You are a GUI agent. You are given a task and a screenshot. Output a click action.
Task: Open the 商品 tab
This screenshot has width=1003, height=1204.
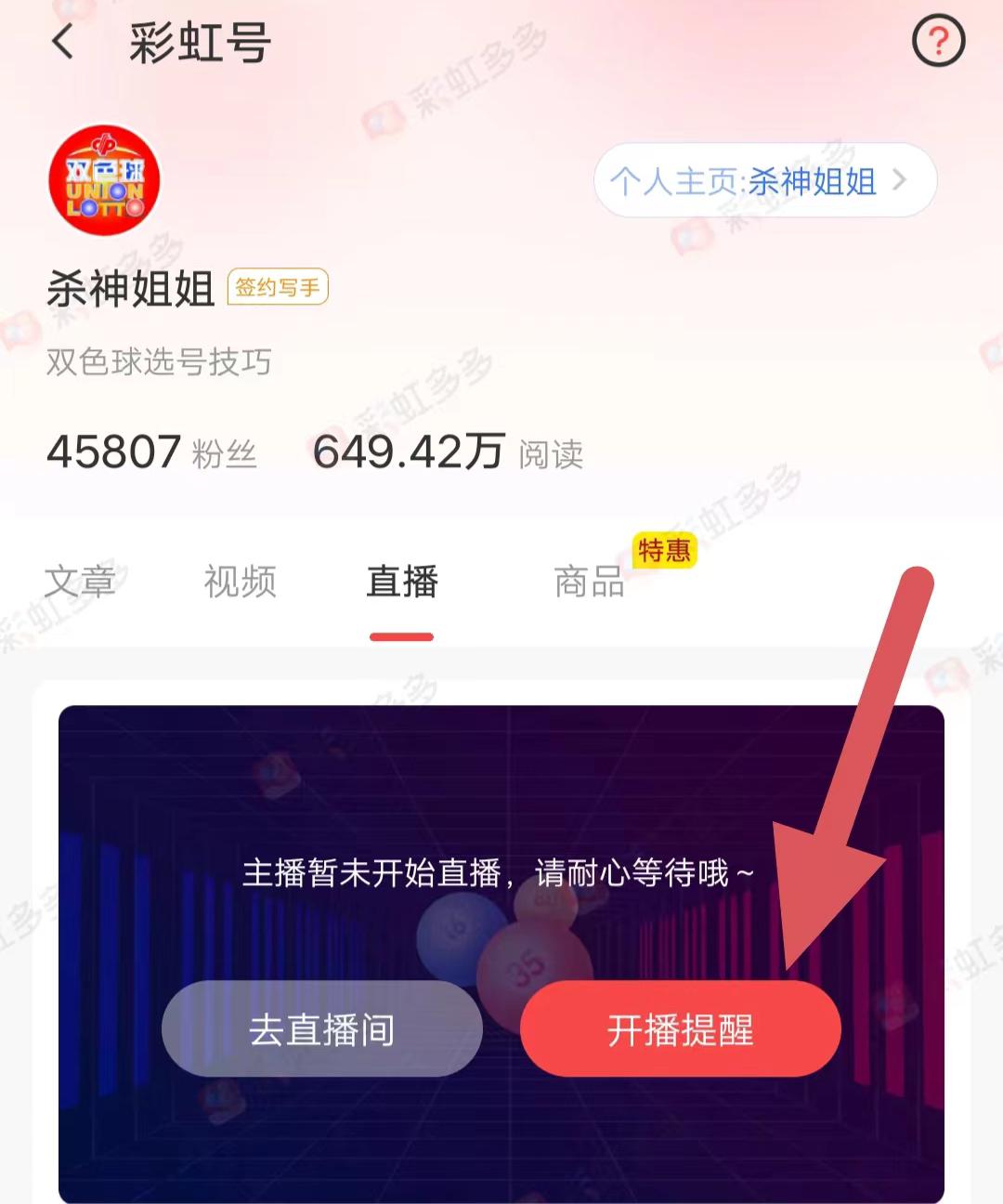tap(589, 582)
